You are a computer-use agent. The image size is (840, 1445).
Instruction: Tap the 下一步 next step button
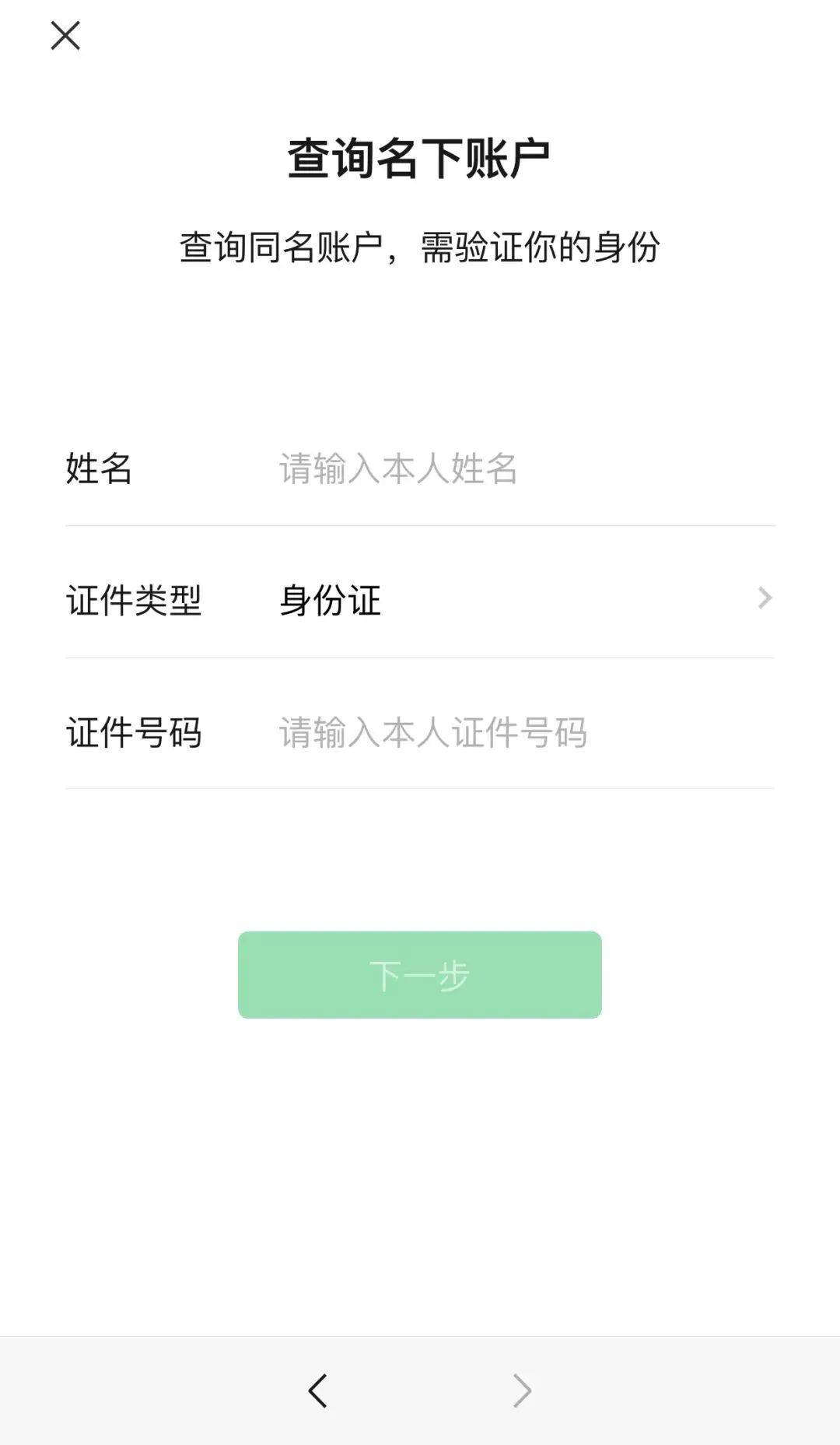[420, 975]
